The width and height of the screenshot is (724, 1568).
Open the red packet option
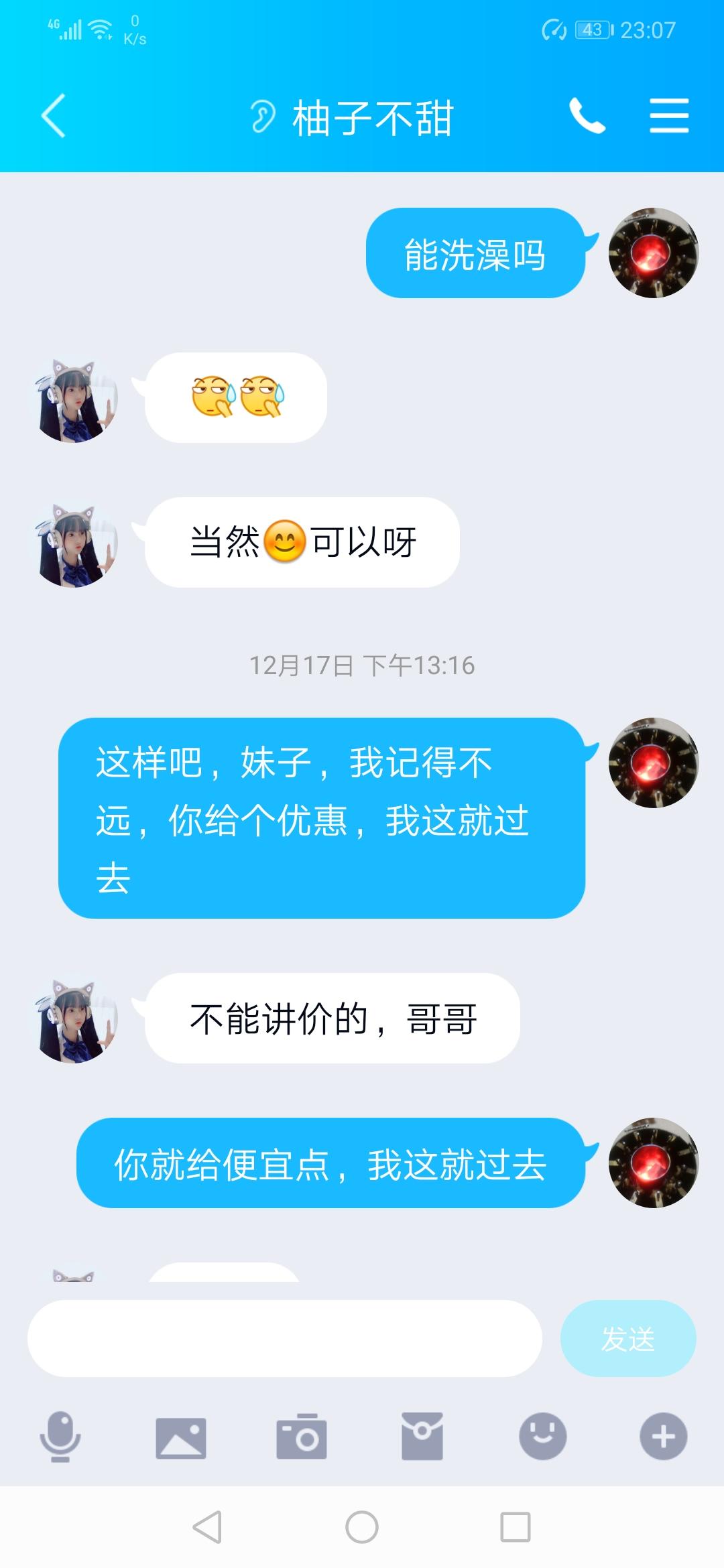pyautogui.click(x=422, y=1436)
